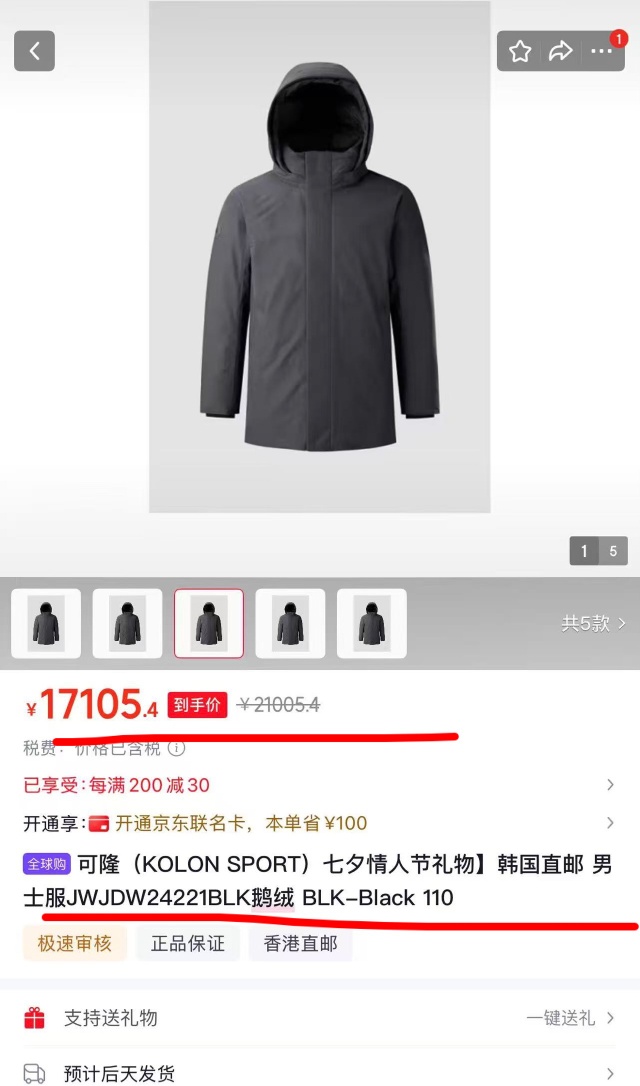Open 共5款 to view all styles
This screenshot has width=640, height=1086.
point(593,623)
